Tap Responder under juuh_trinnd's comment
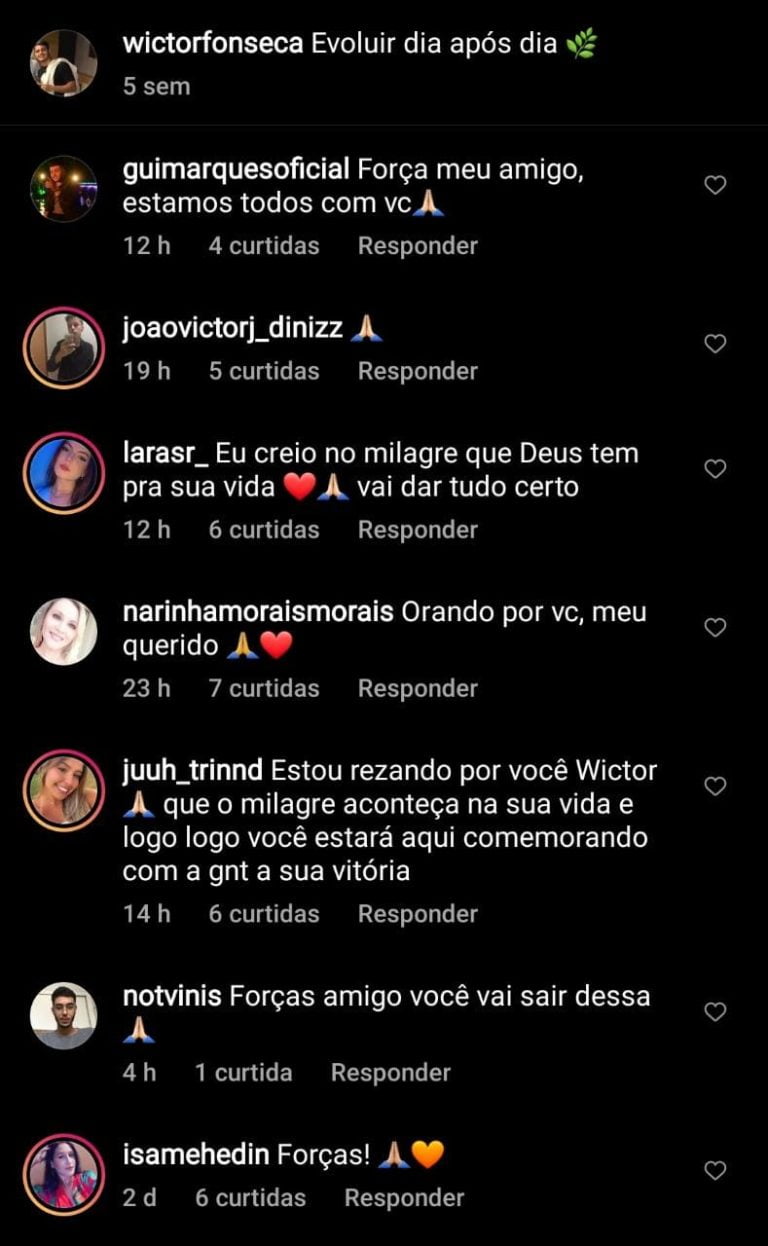 pyautogui.click(x=418, y=913)
